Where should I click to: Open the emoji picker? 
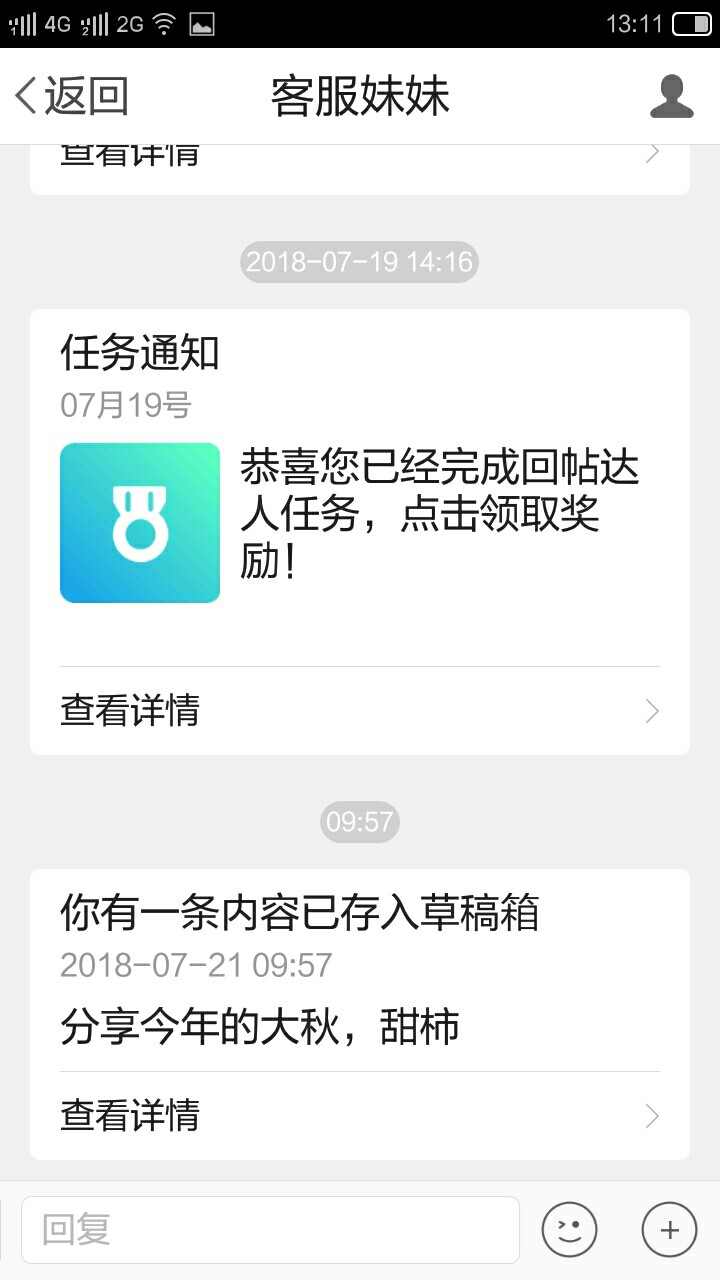(x=569, y=1229)
